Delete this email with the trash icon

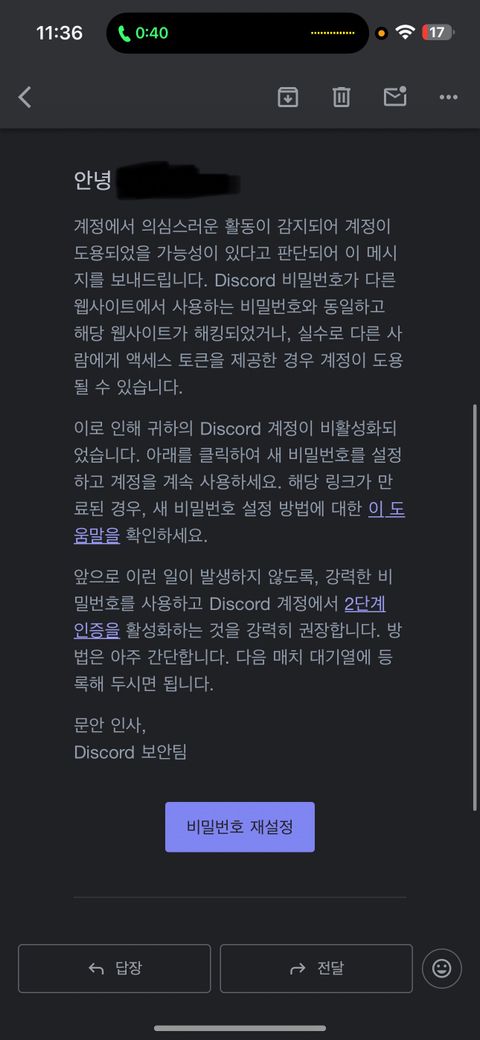pos(341,98)
